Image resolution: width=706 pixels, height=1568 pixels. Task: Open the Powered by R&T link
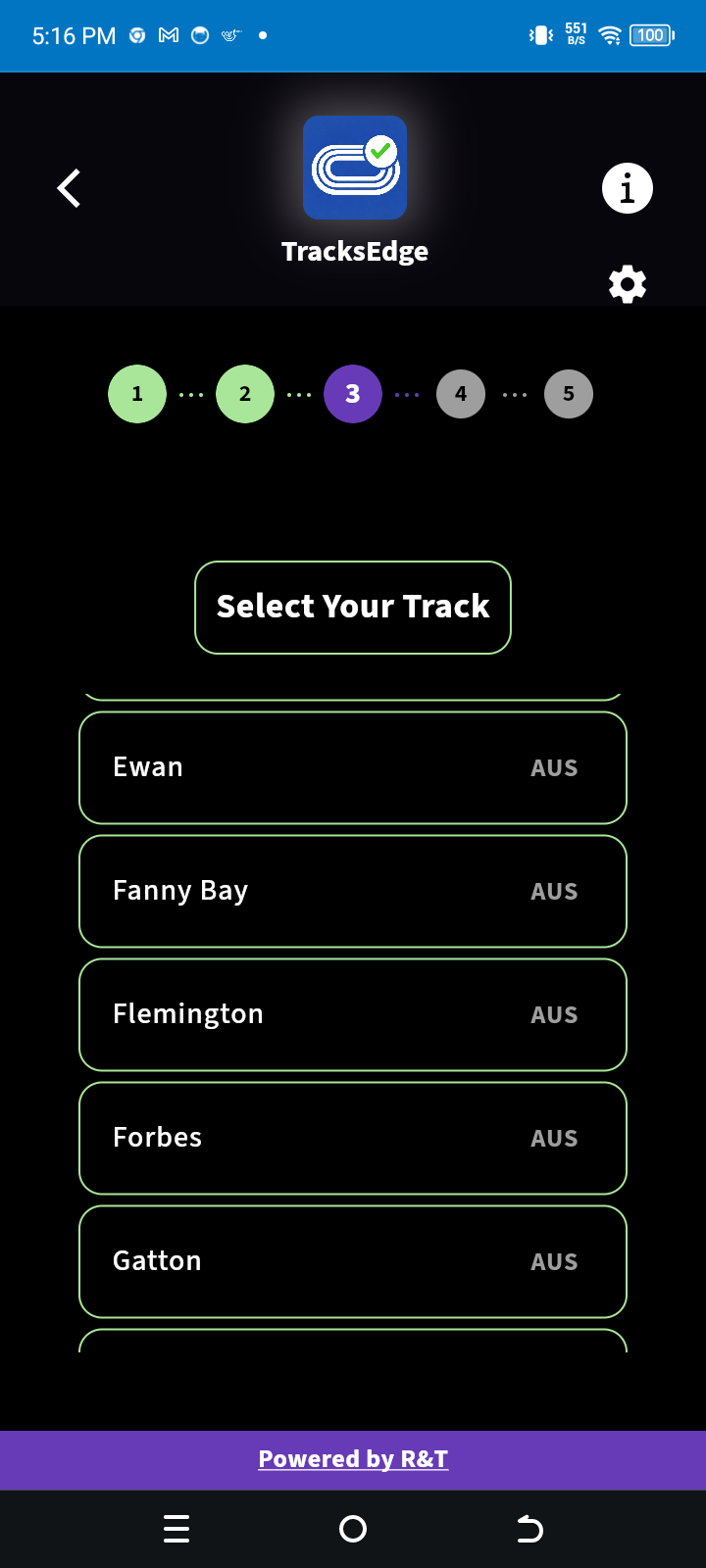353,1459
